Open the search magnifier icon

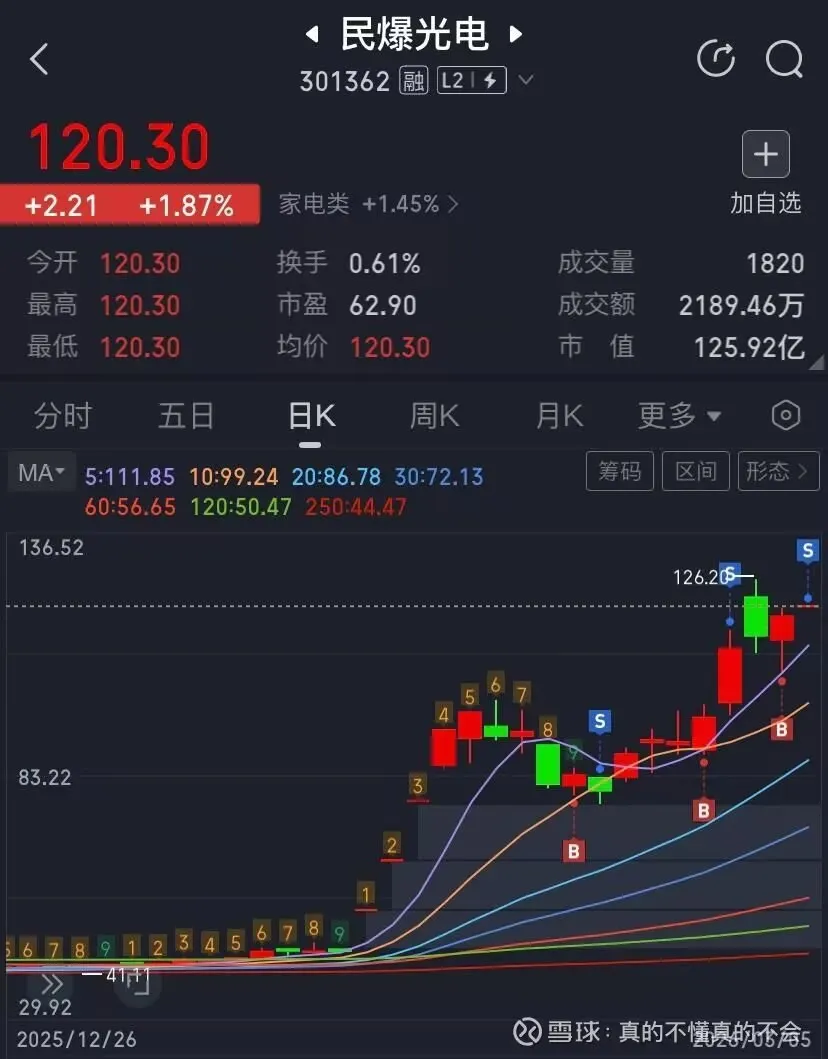pyautogui.click(x=784, y=59)
